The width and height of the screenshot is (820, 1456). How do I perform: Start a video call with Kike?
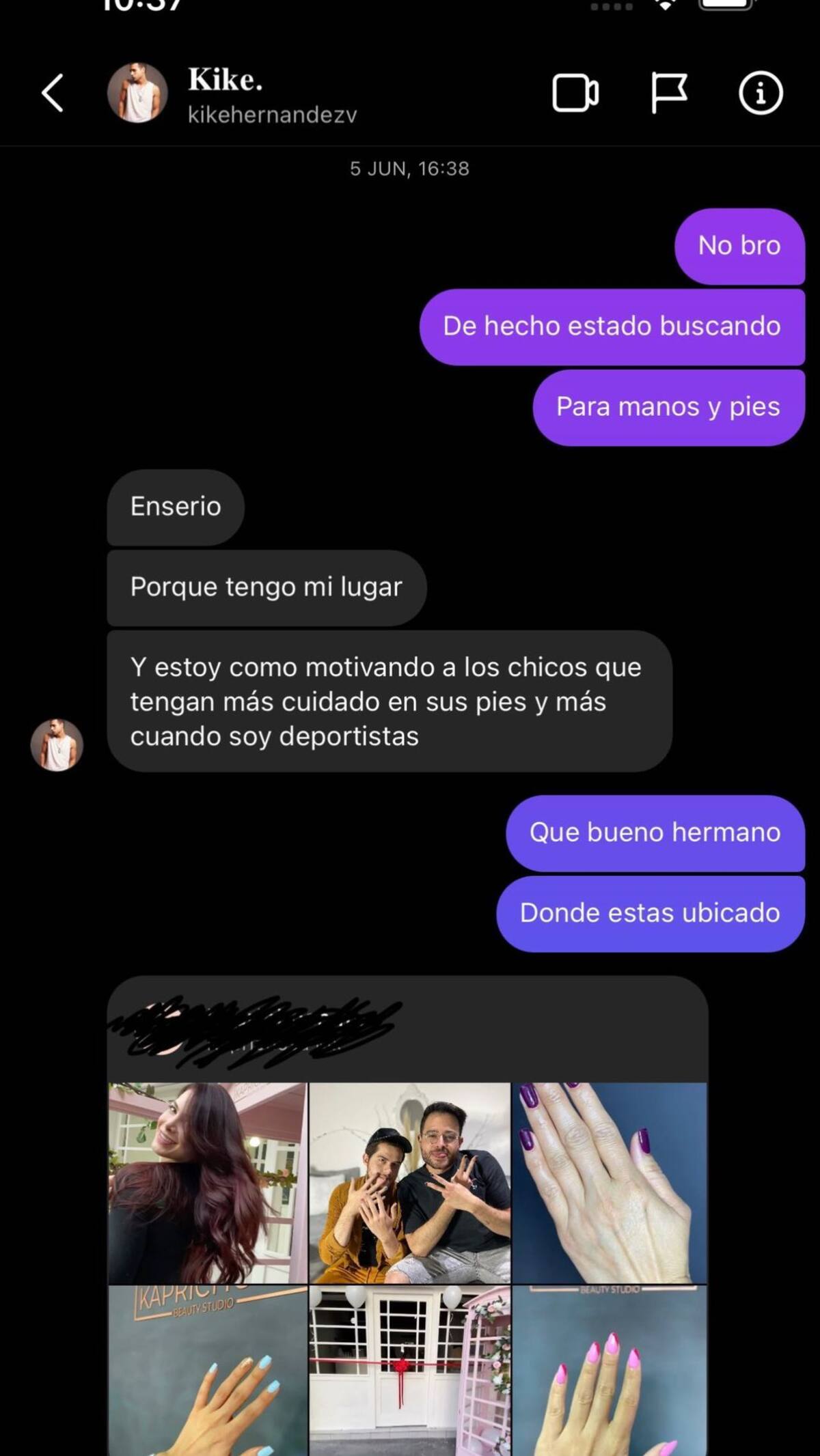[x=575, y=93]
